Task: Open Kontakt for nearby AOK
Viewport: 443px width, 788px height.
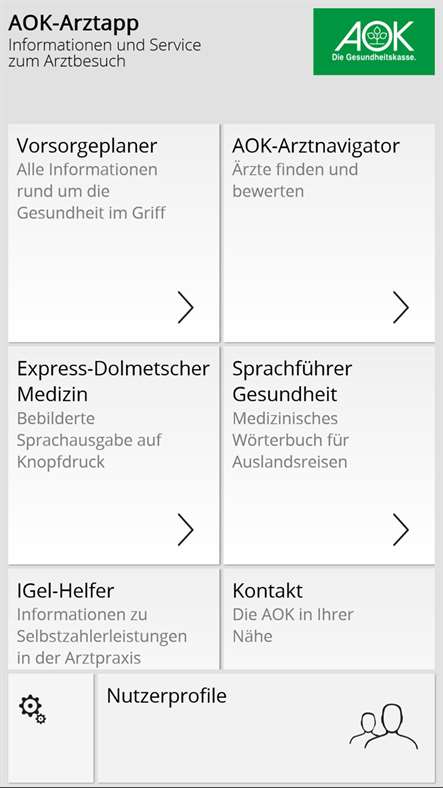Action: pyautogui.click(x=329, y=619)
